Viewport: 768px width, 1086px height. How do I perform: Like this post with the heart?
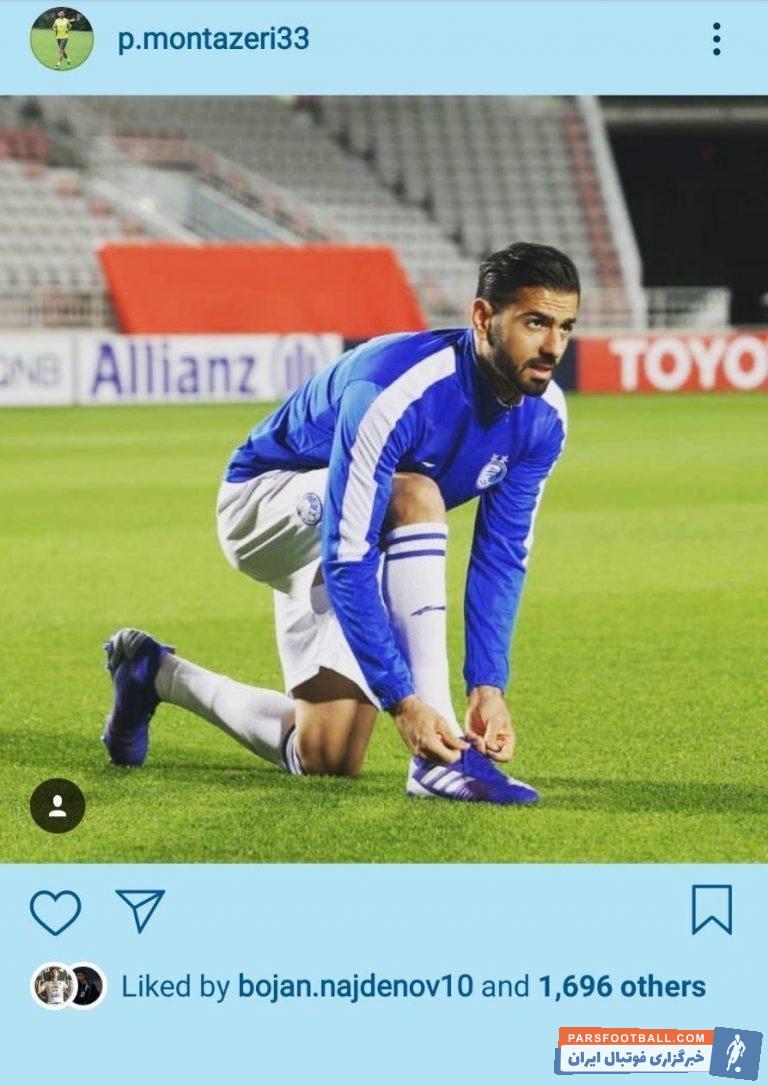(x=55, y=911)
